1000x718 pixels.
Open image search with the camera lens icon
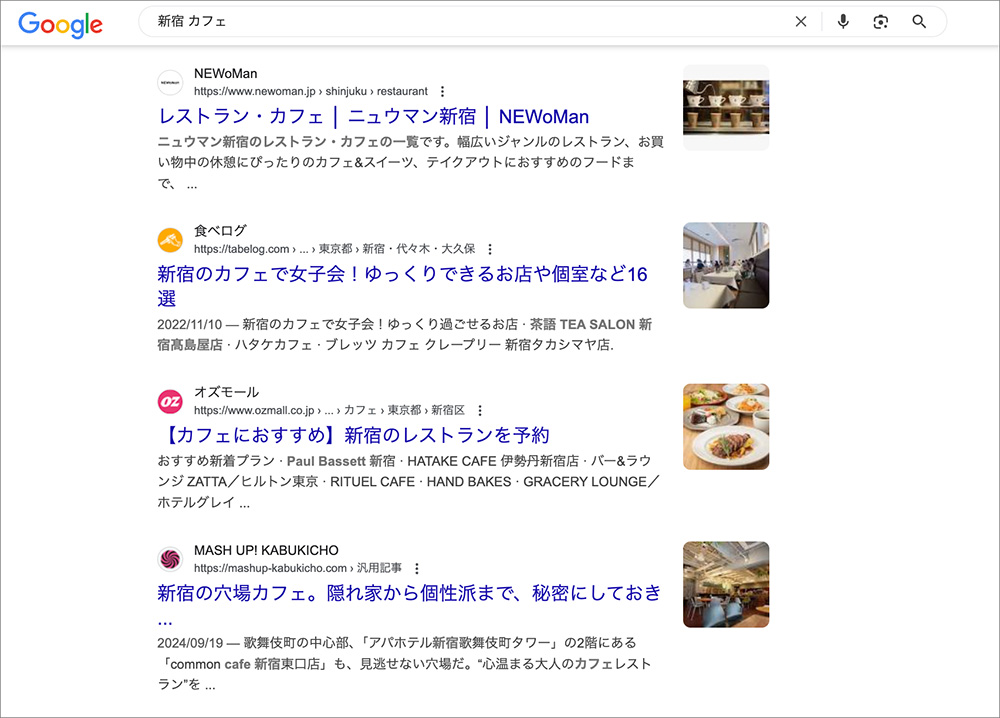point(880,22)
